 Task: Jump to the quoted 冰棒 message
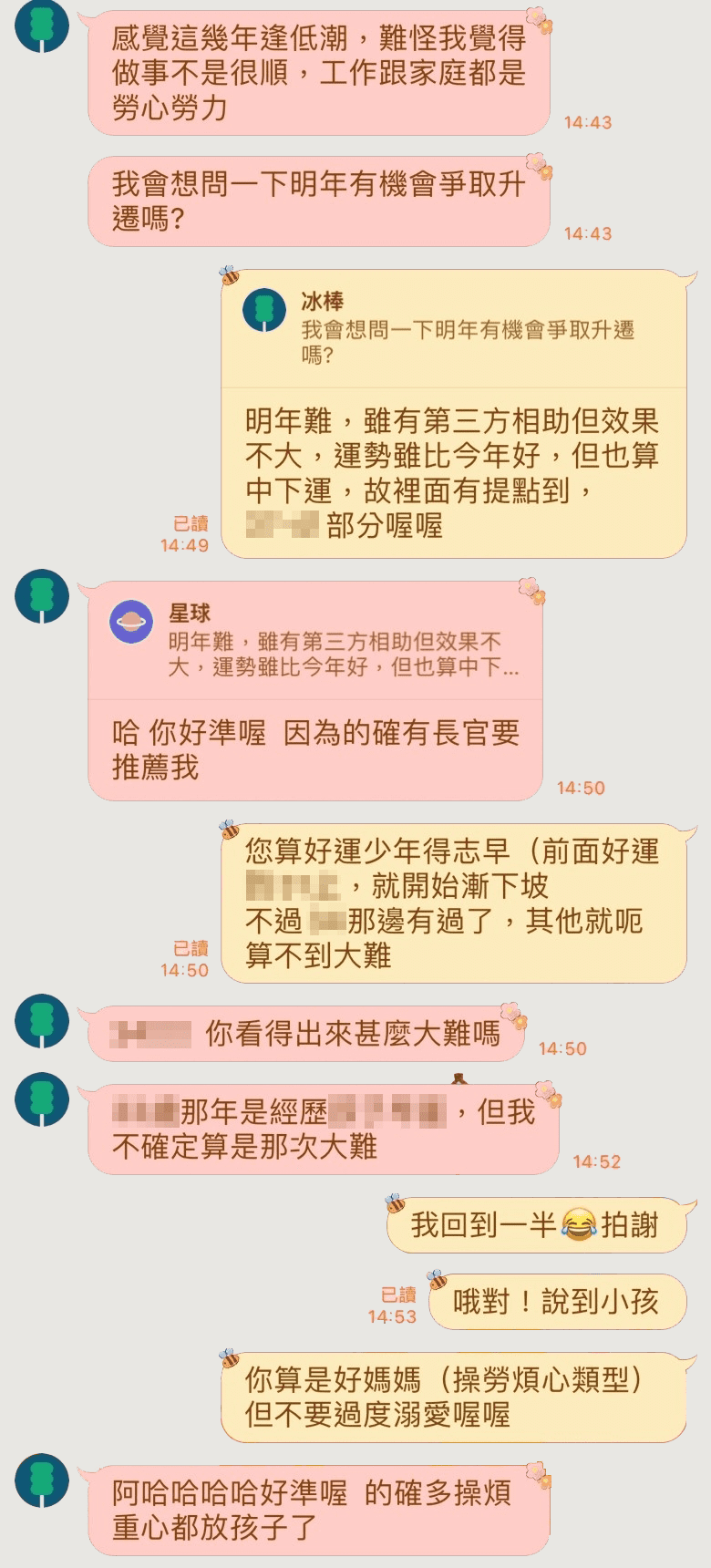point(454,329)
